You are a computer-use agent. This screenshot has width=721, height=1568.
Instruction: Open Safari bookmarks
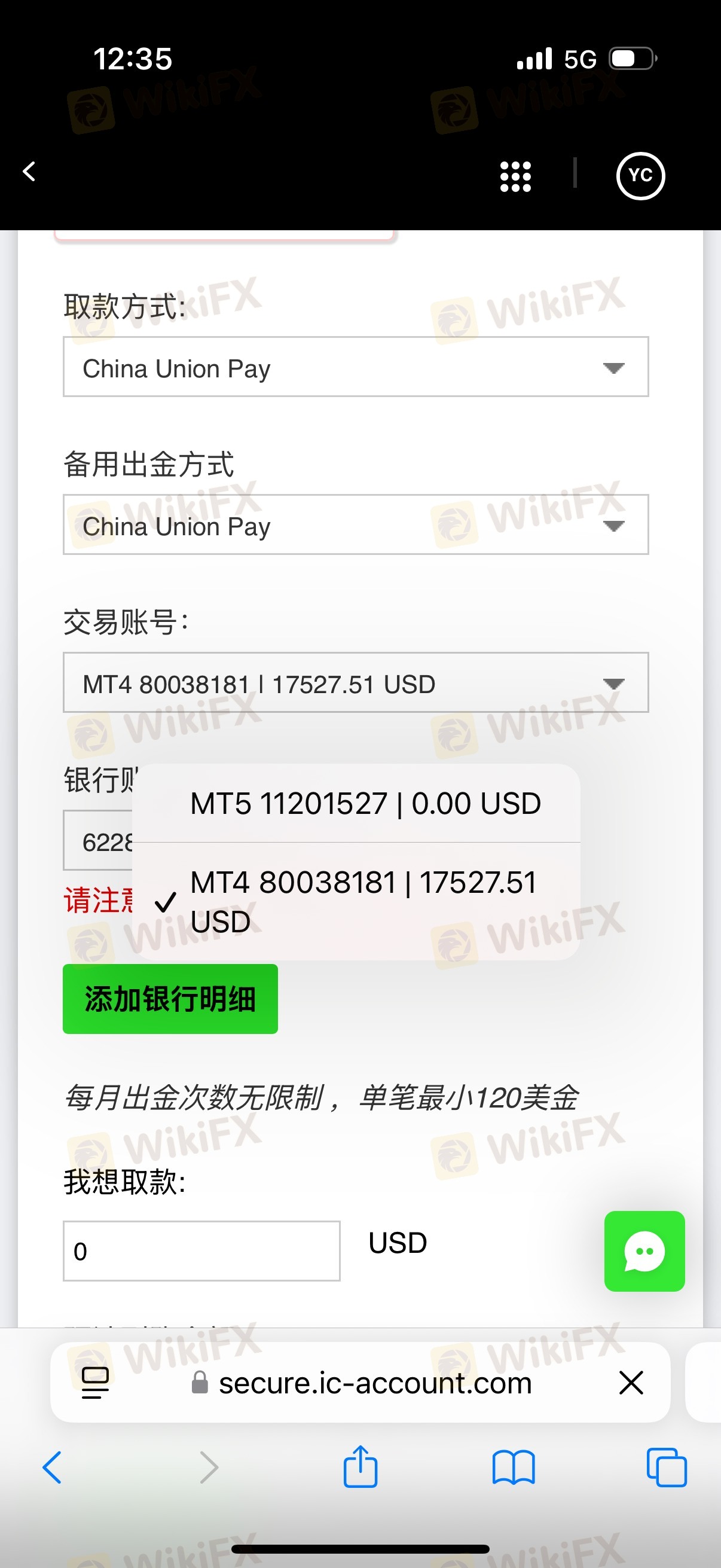pyautogui.click(x=514, y=1468)
